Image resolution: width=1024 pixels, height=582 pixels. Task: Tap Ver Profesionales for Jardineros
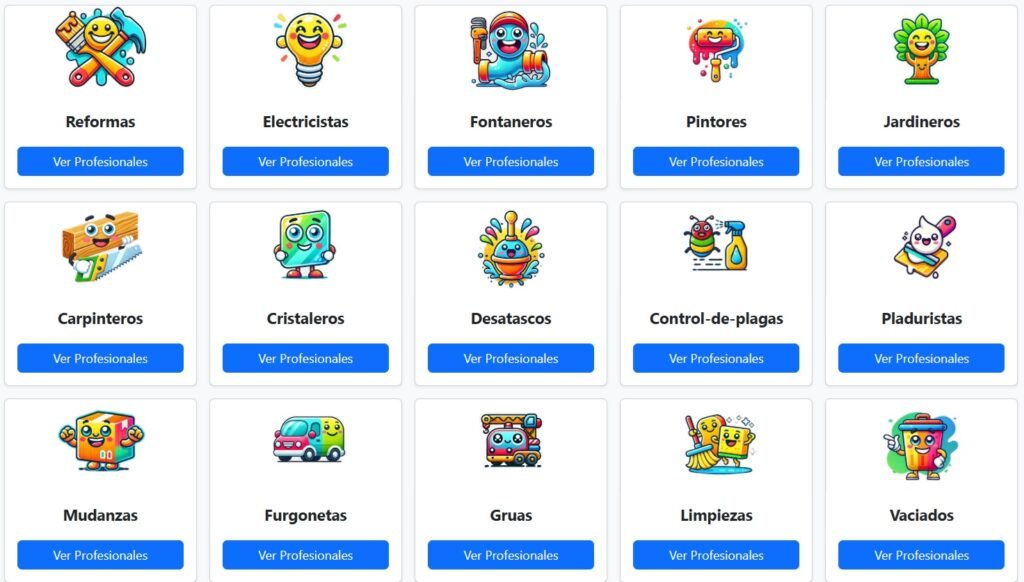click(x=921, y=161)
